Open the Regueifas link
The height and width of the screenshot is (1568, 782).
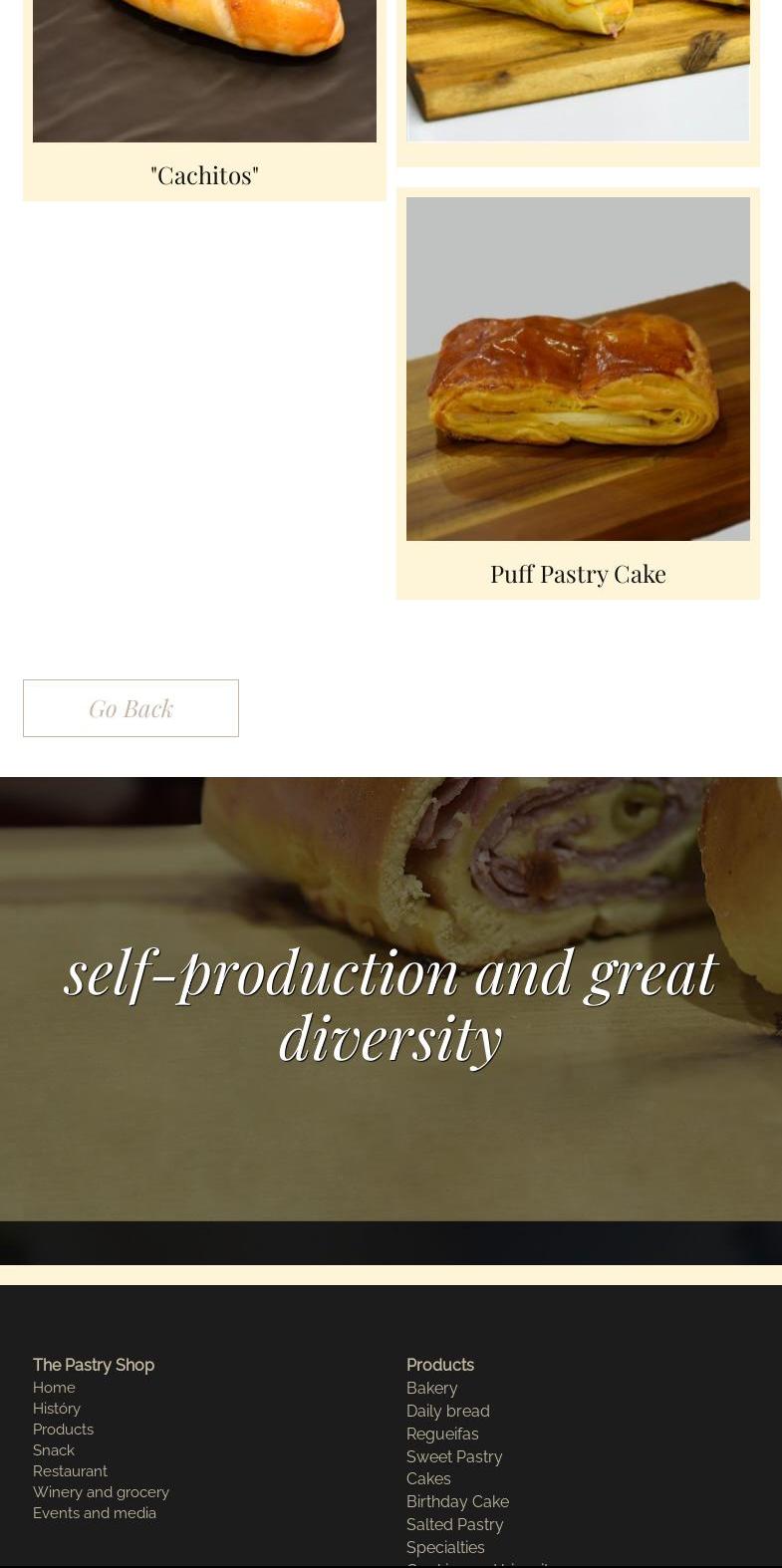pos(442,1434)
